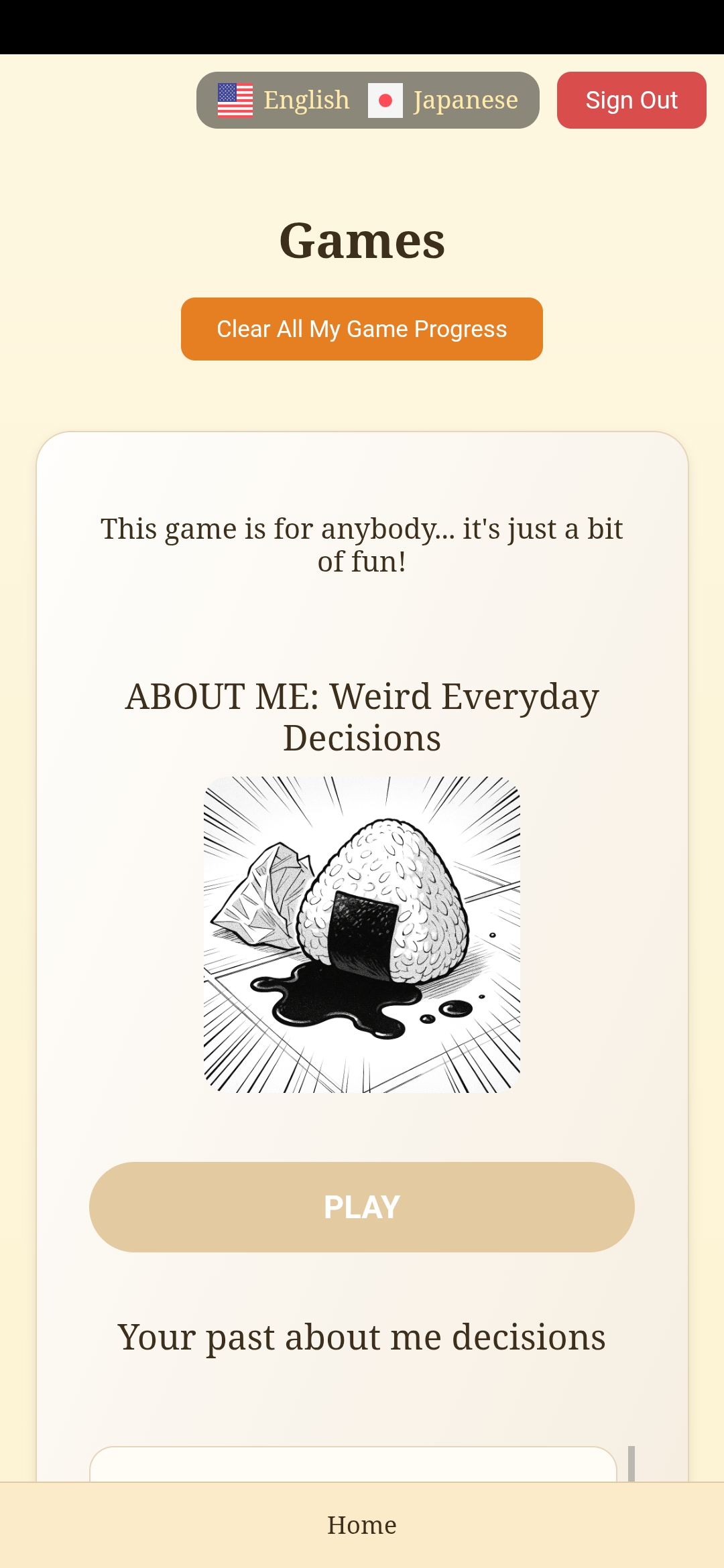Go to Home in bottom bar
This screenshot has width=724, height=1568.
(x=361, y=1525)
